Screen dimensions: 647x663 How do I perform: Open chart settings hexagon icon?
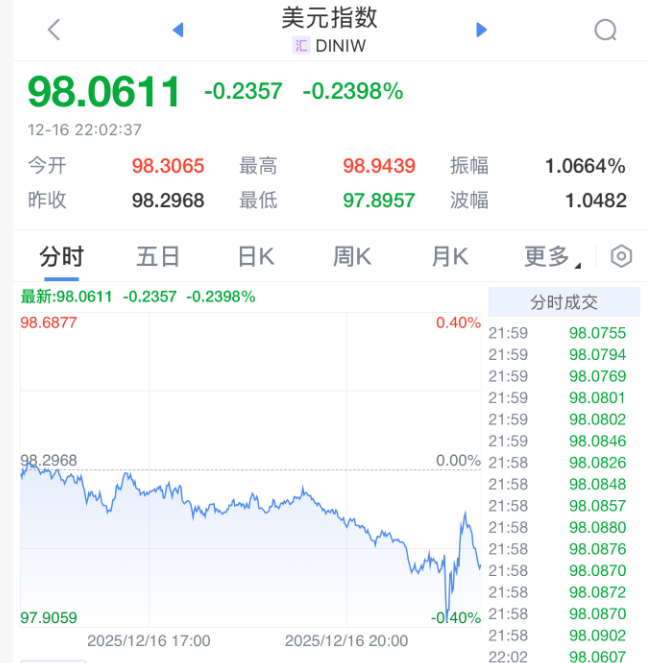pyautogui.click(x=621, y=257)
